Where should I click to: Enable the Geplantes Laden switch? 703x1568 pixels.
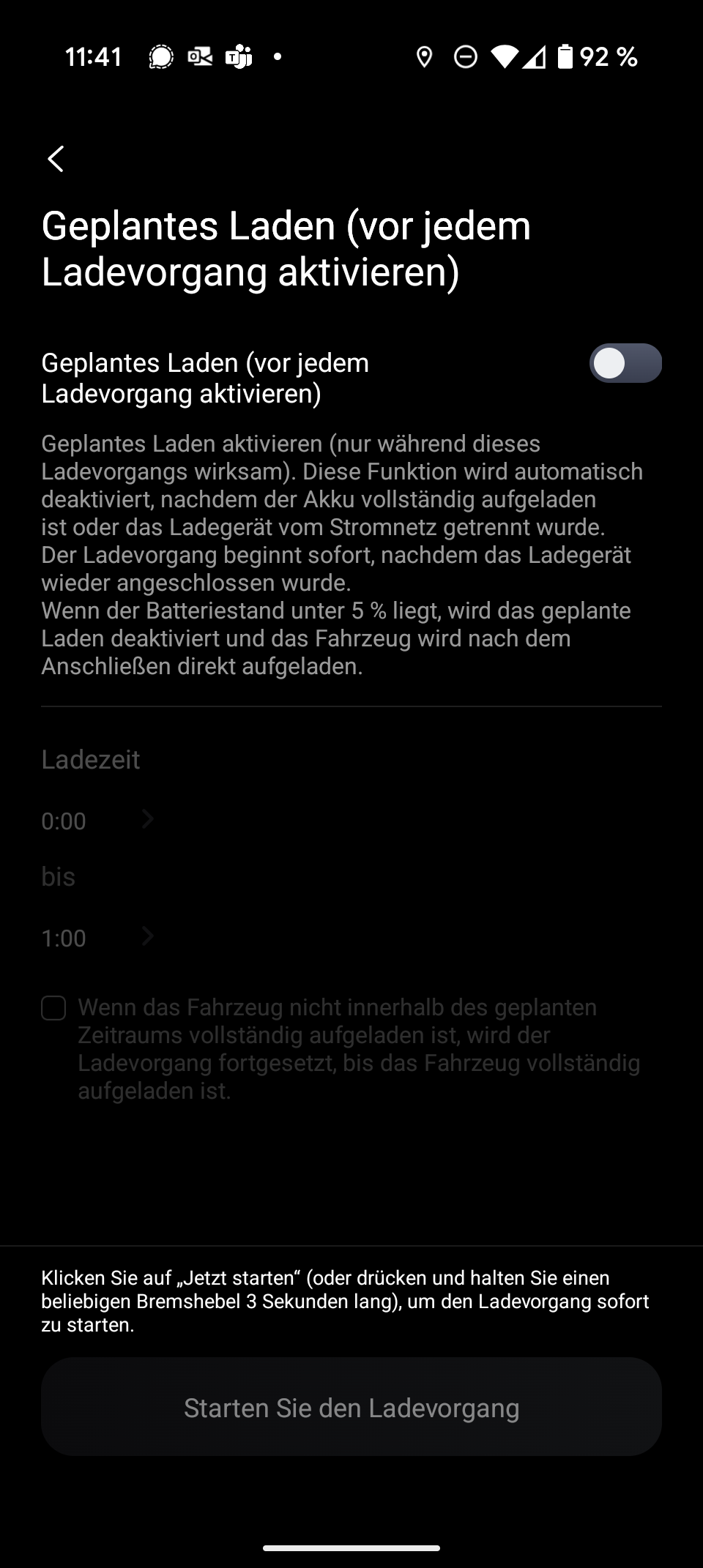[x=625, y=363]
